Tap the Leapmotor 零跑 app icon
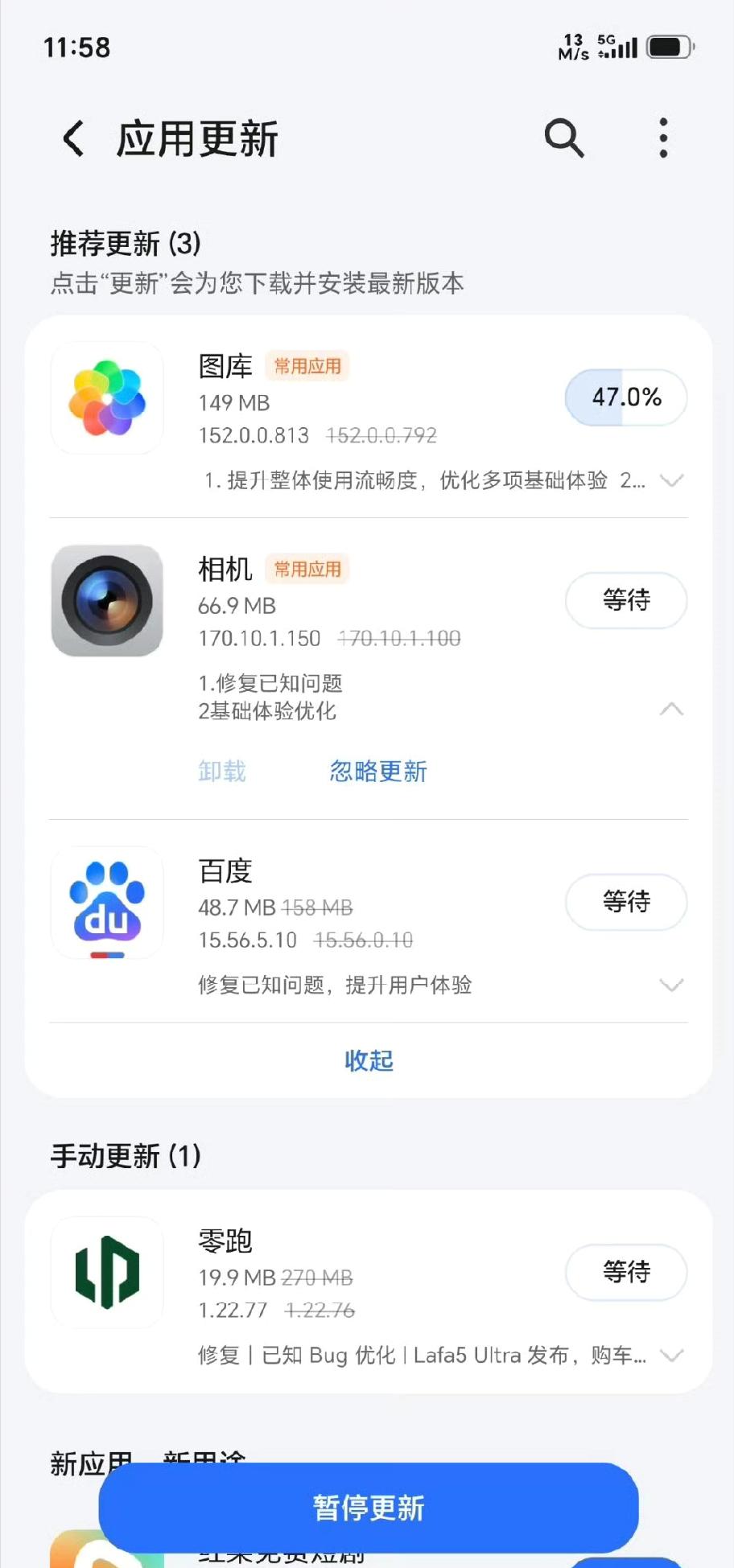 [x=106, y=1273]
